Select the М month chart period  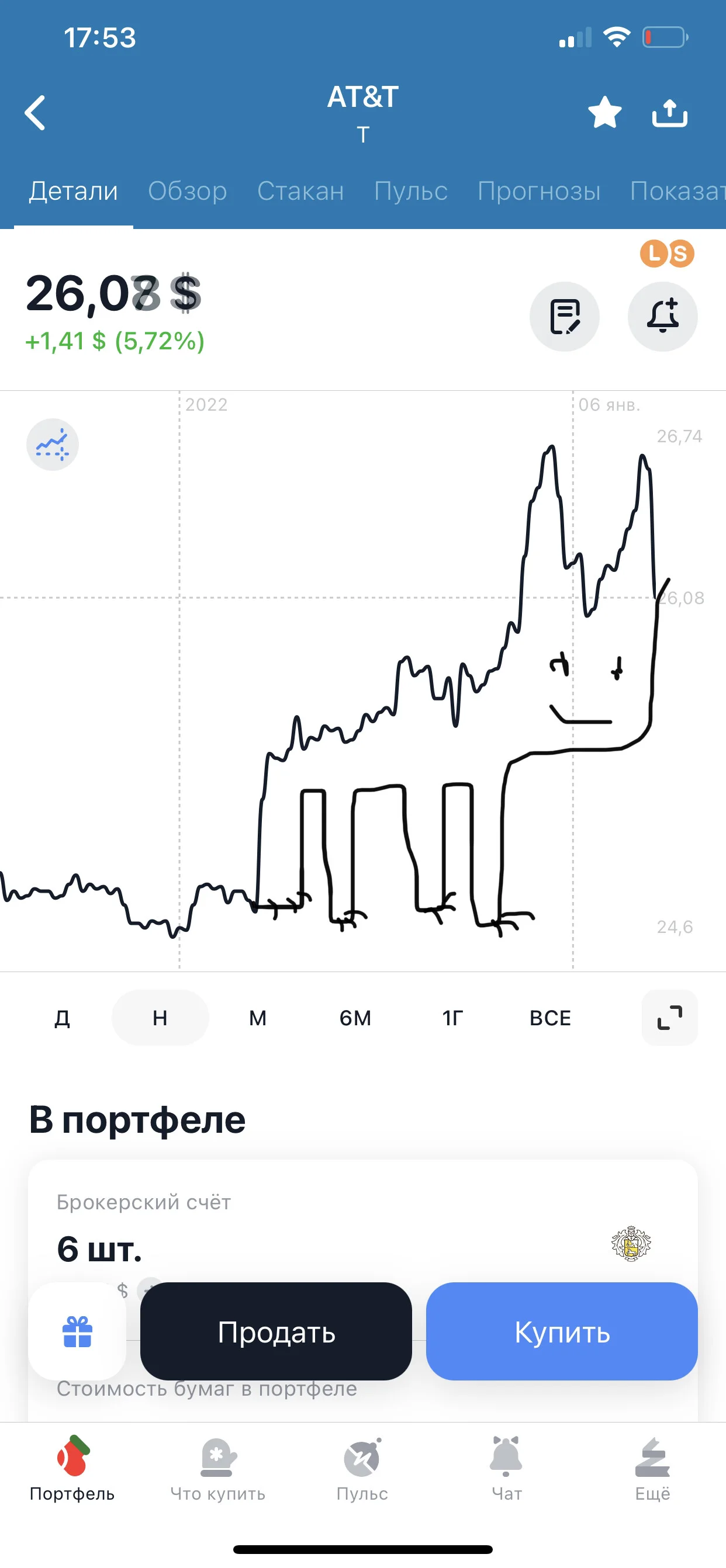(258, 1018)
